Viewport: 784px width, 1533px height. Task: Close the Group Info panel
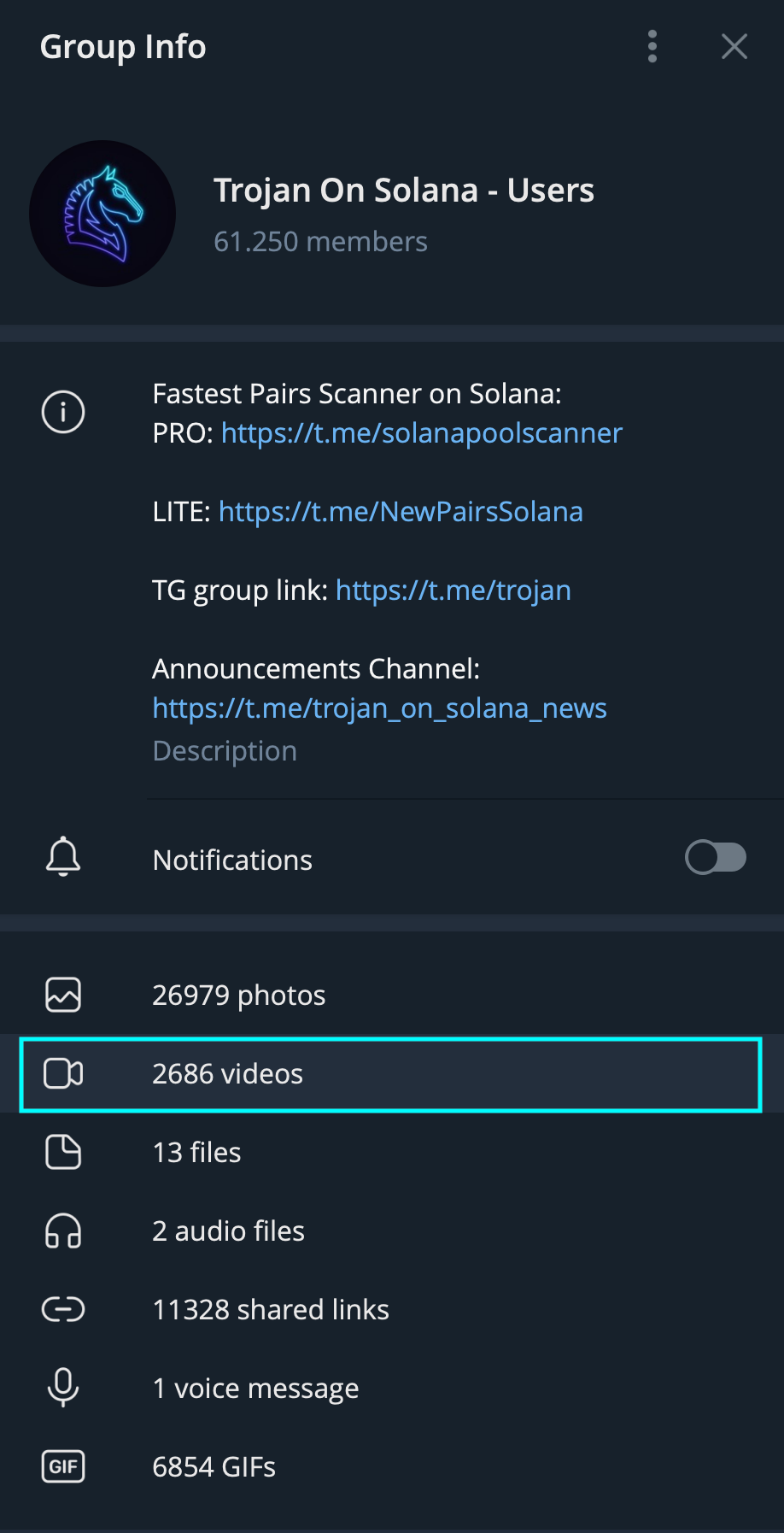click(x=734, y=46)
